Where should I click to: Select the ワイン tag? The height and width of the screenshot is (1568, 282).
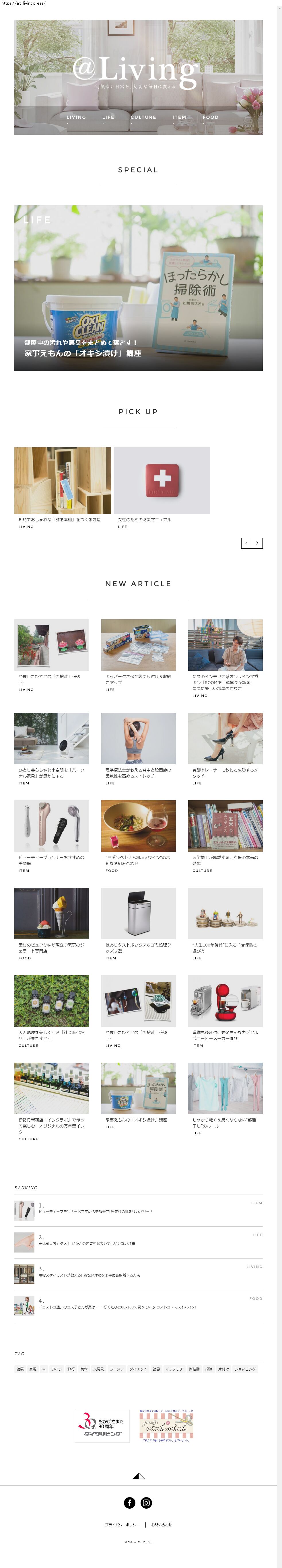pos(57,1369)
